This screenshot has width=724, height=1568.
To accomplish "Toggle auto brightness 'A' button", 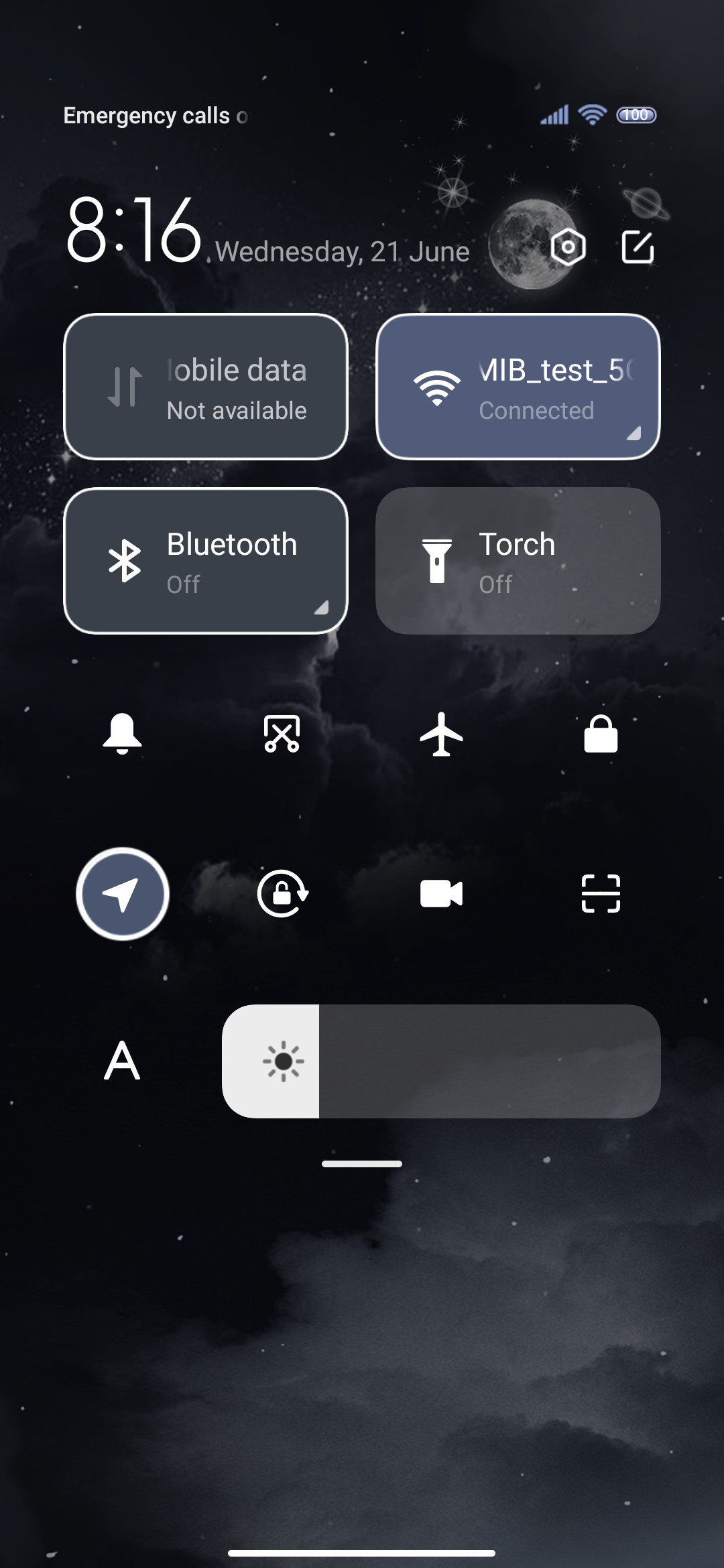I will (122, 1061).
